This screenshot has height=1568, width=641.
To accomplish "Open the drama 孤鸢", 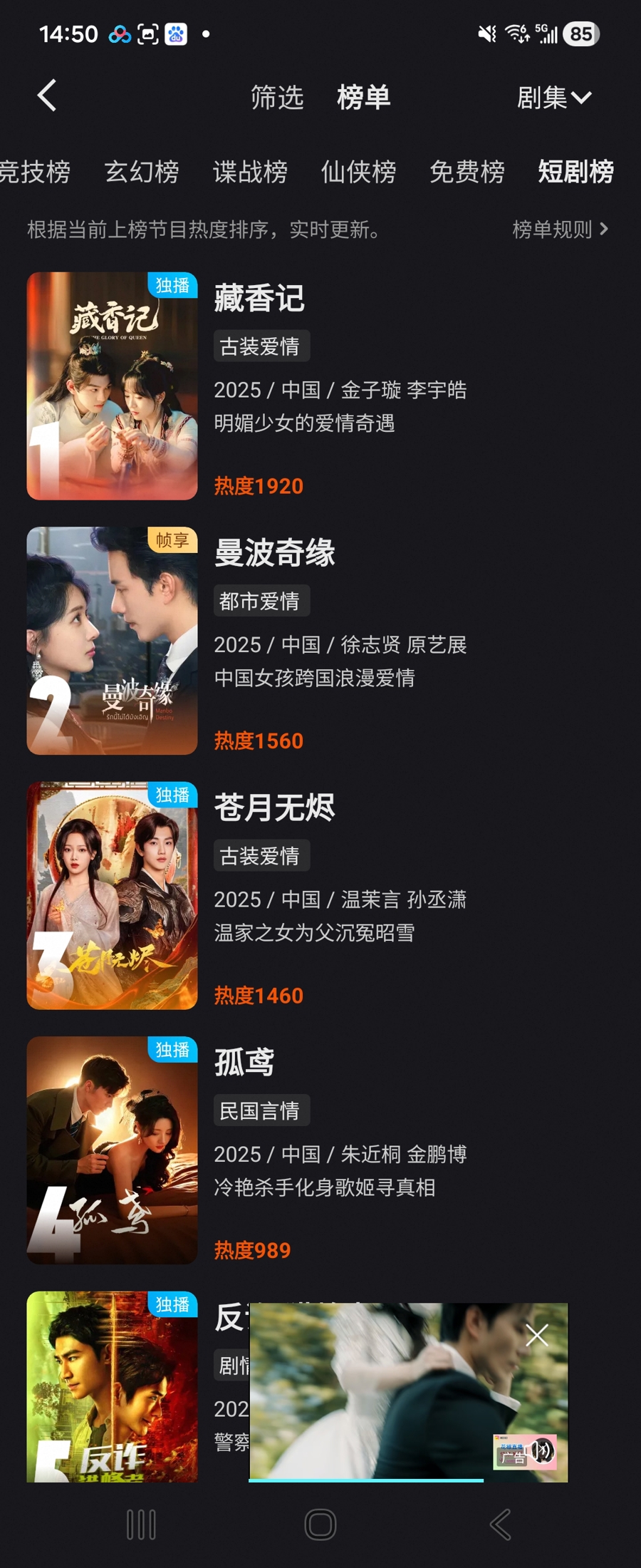I will click(x=244, y=1063).
